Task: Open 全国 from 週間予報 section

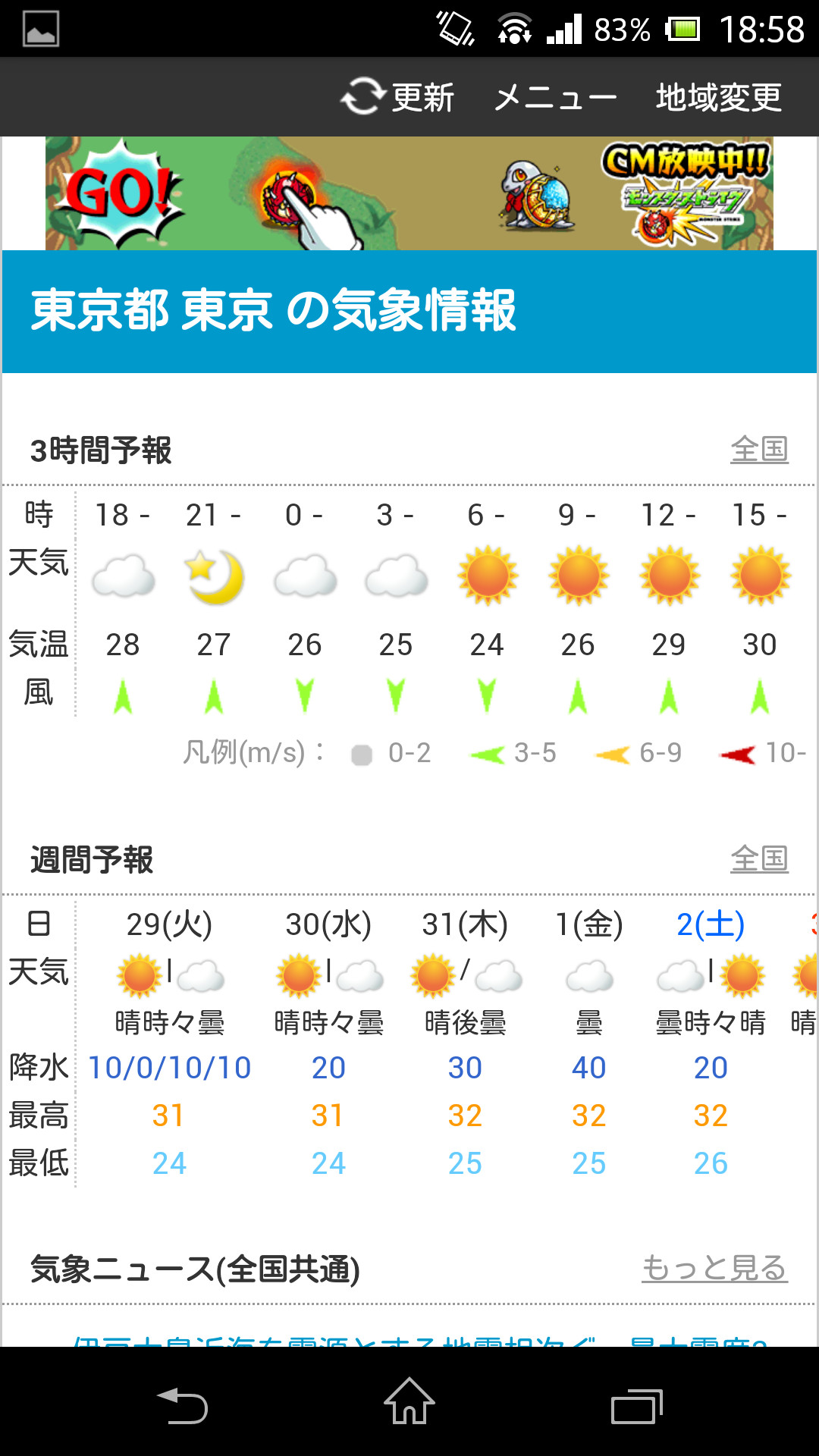Action: 758,858
